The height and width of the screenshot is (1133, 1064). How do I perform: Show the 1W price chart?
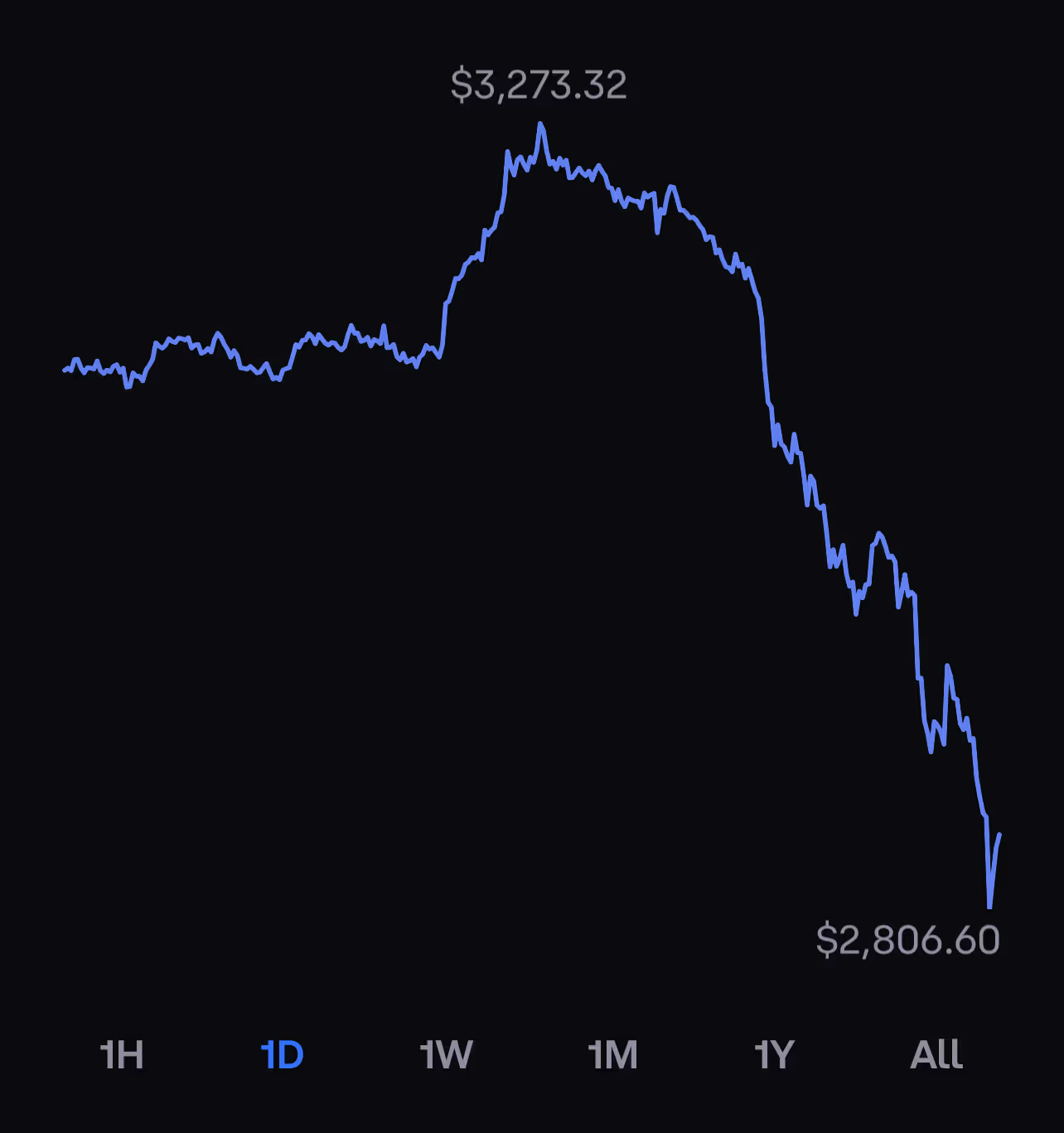tap(446, 1055)
